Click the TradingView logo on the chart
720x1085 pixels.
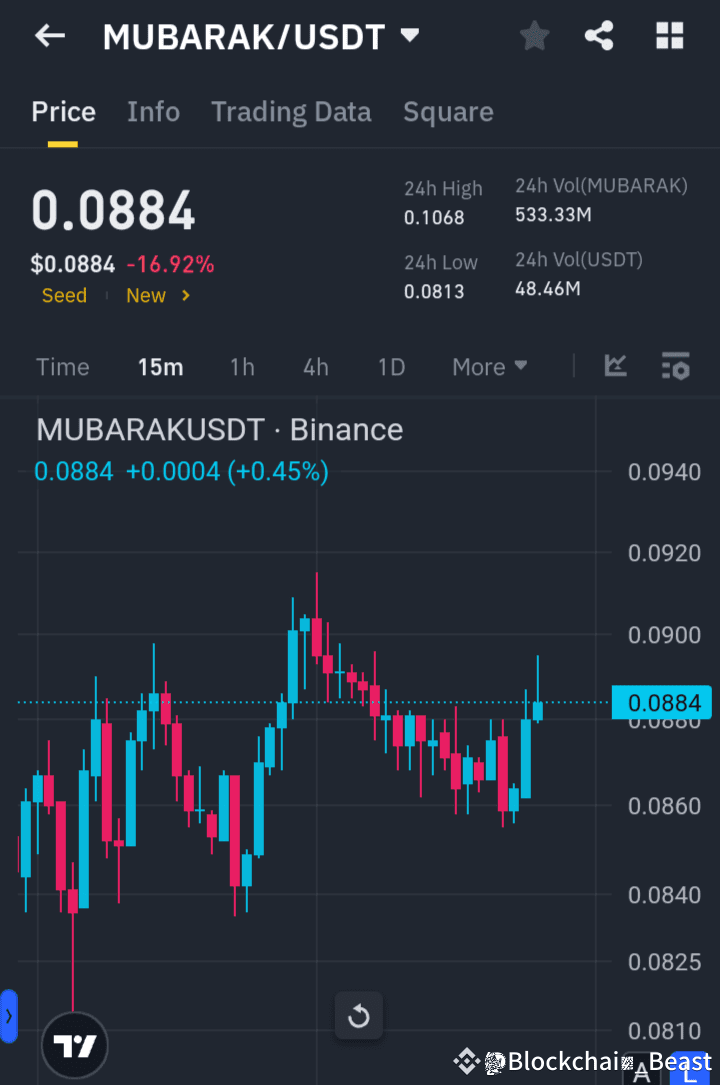click(x=74, y=1043)
